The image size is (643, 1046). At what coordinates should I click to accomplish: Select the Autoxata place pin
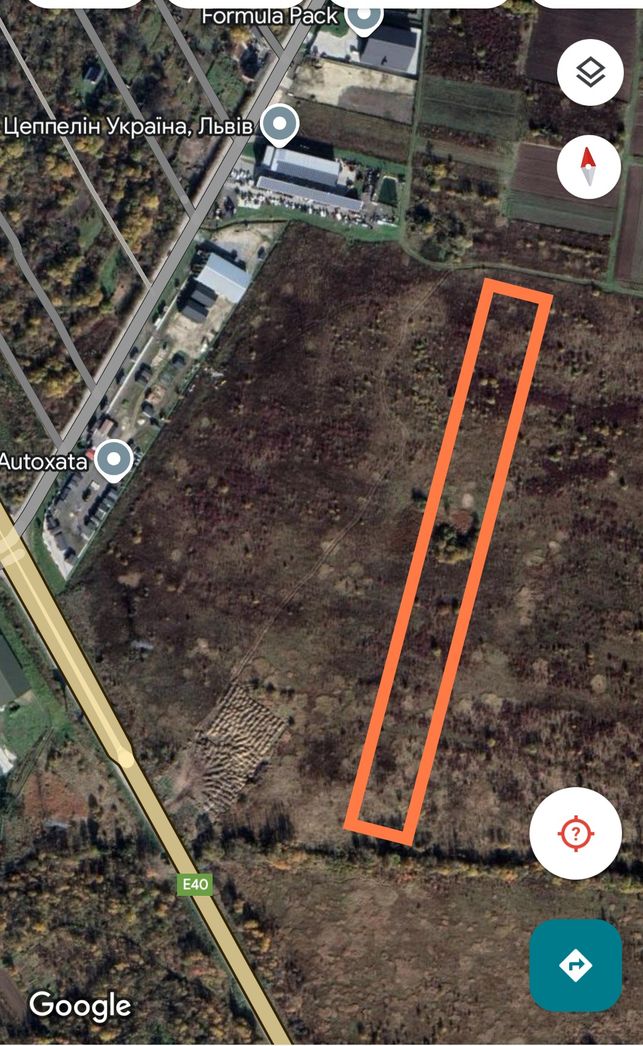tap(114, 460)
